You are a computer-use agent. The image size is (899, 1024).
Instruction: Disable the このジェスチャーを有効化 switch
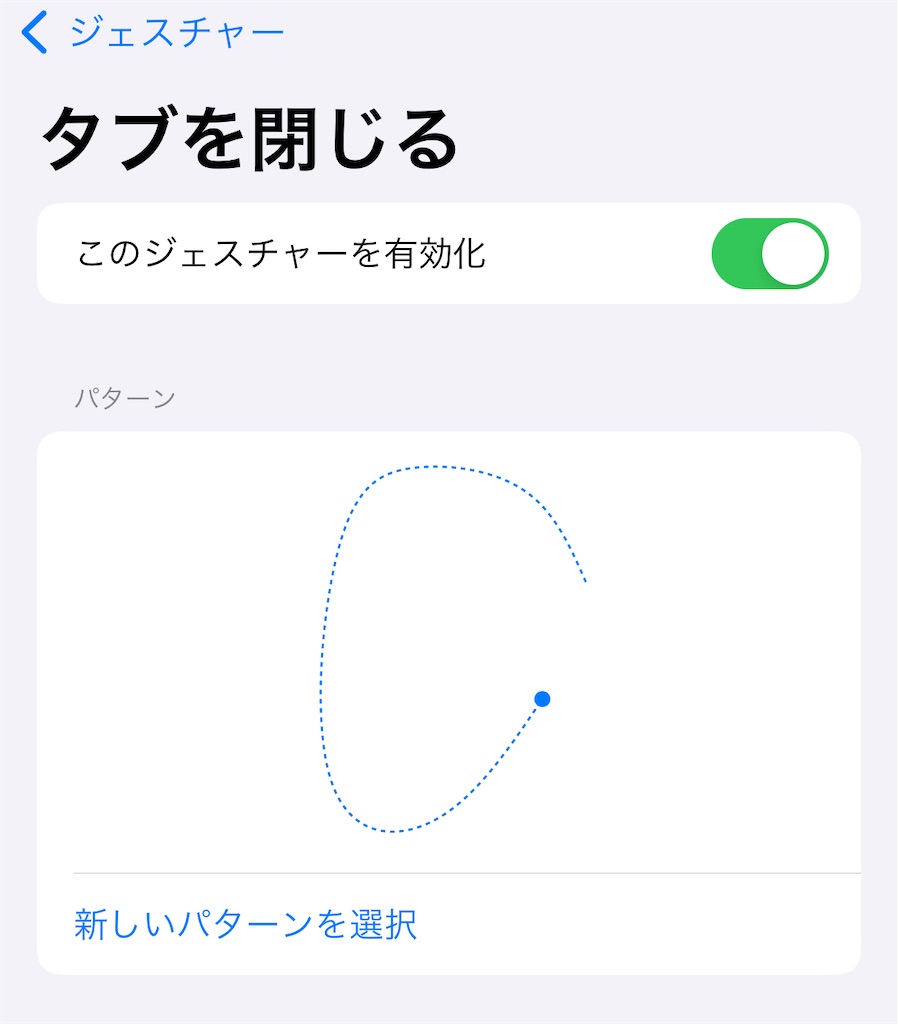770,253
